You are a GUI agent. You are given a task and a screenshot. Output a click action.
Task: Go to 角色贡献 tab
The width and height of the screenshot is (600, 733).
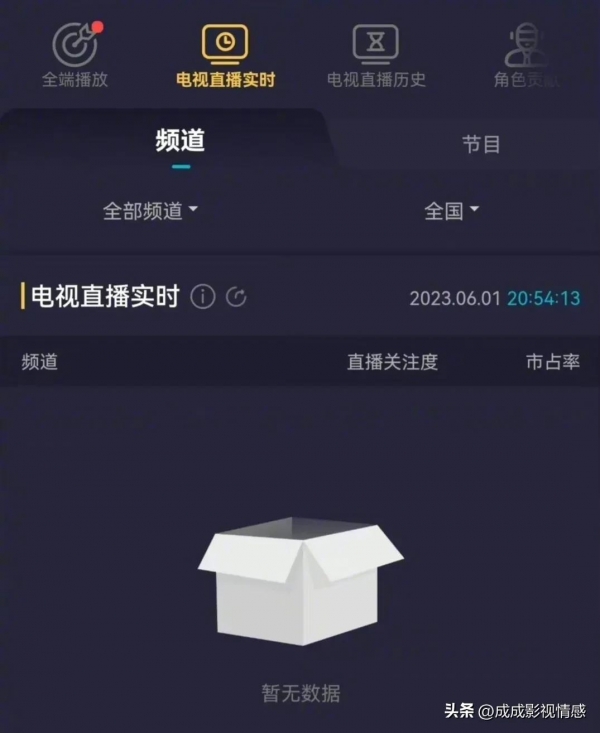pos(528,57)
